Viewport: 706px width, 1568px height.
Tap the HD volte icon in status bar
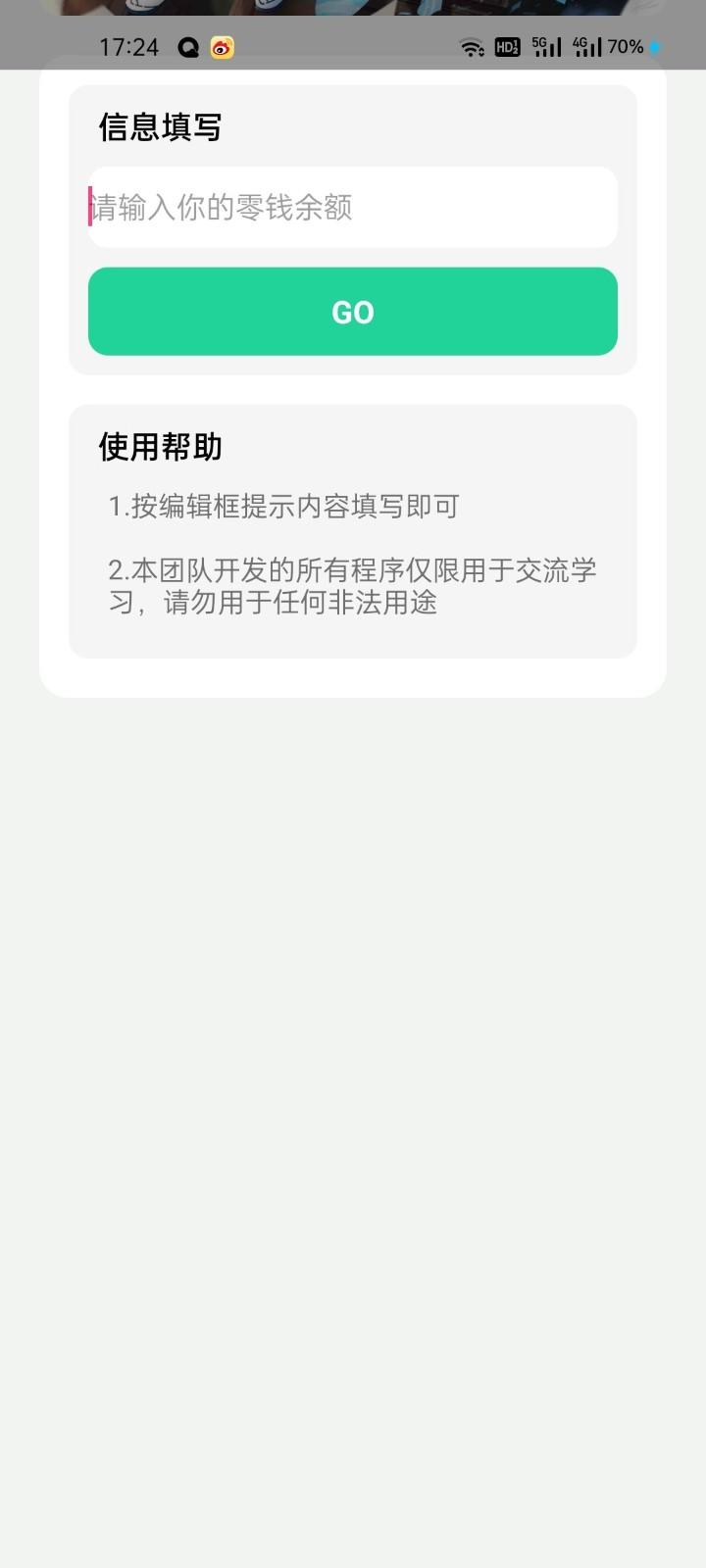tap(507, 46)
